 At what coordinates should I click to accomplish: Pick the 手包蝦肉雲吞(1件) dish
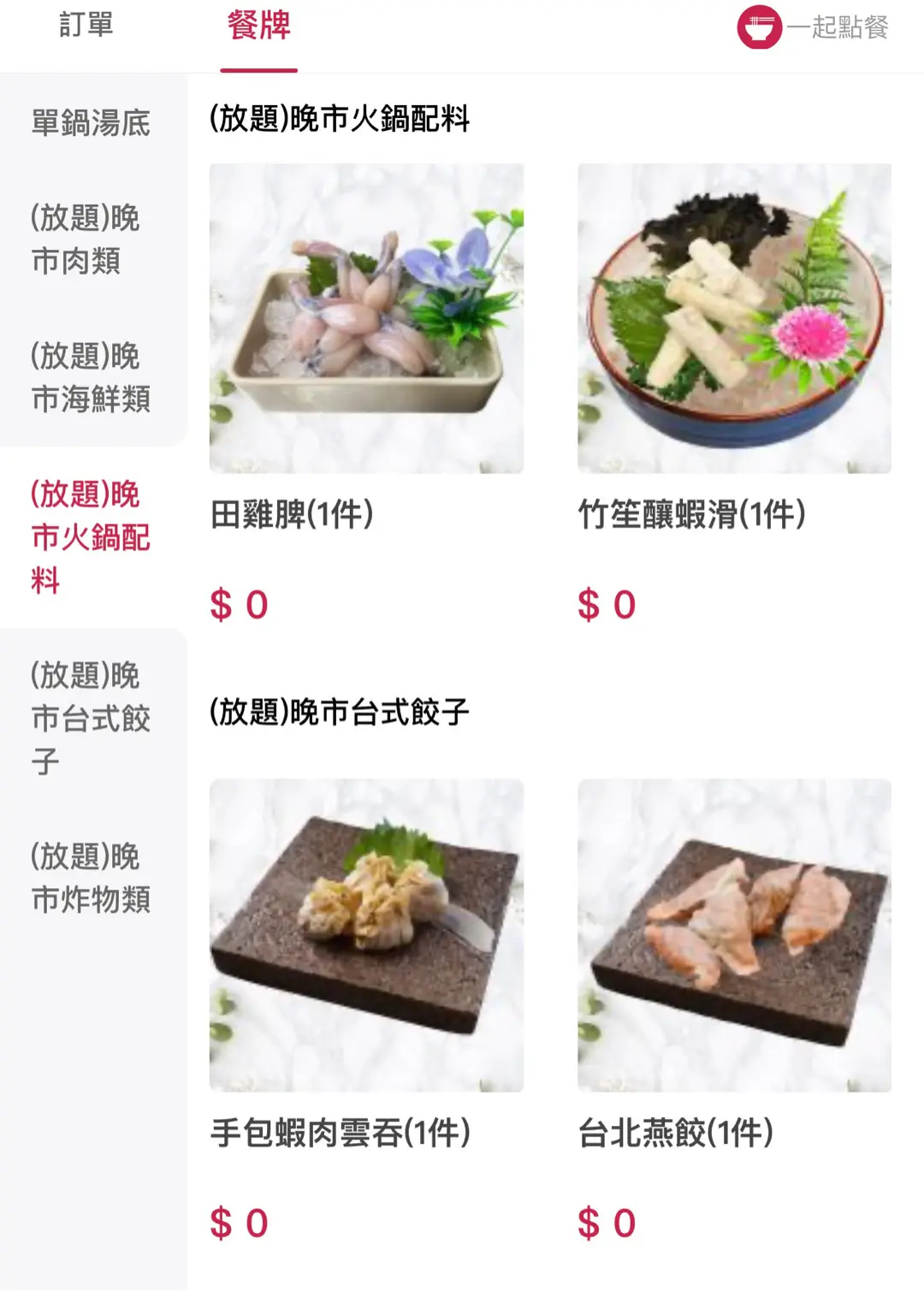366,934
